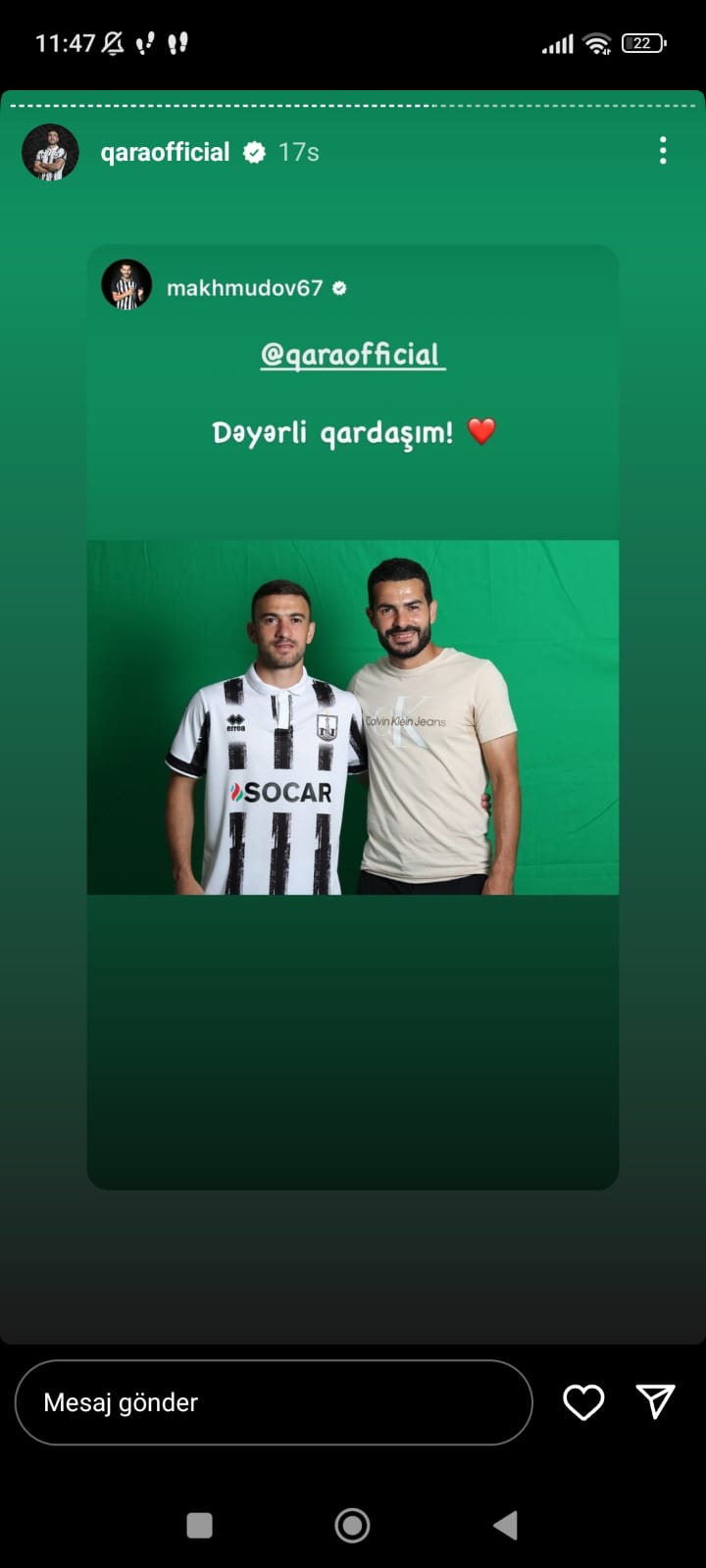
Task: Open the story overflow menu
Action: (x=663, y=151)
